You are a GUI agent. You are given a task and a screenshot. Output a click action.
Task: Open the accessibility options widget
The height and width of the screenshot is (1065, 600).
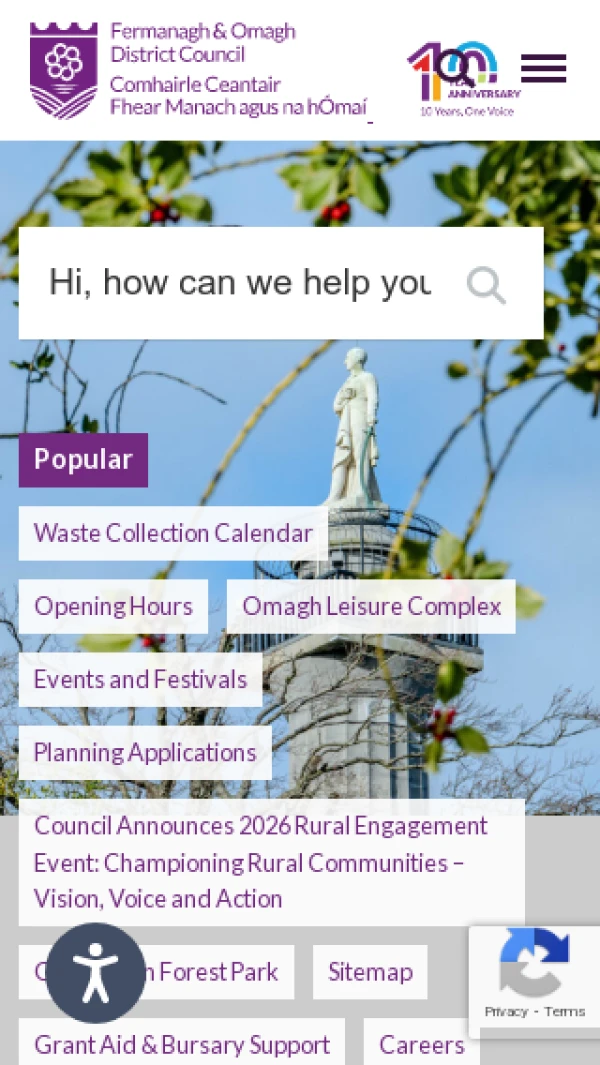[x=96, y=973]
